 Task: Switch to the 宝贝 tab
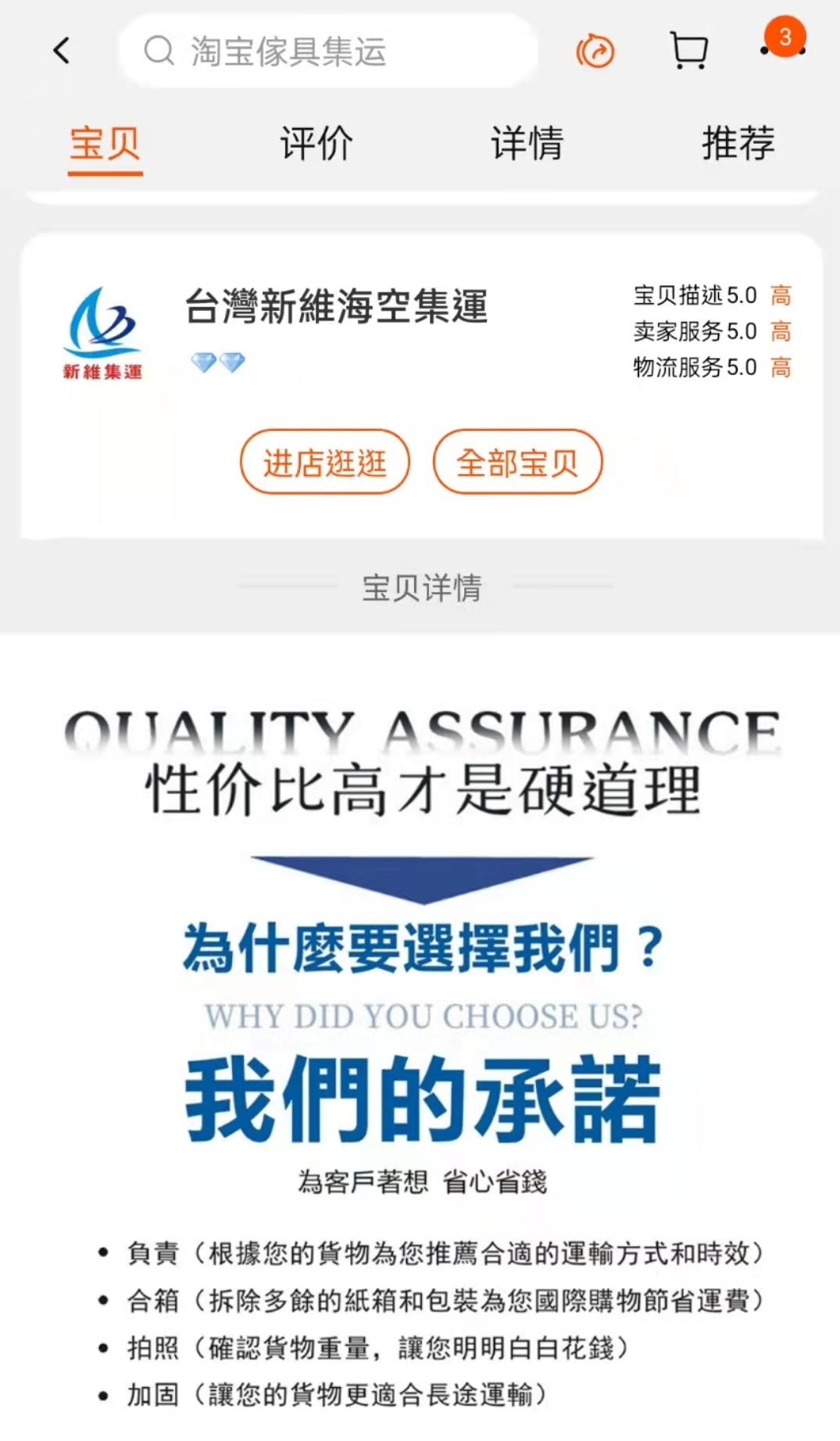coord(105,144)
